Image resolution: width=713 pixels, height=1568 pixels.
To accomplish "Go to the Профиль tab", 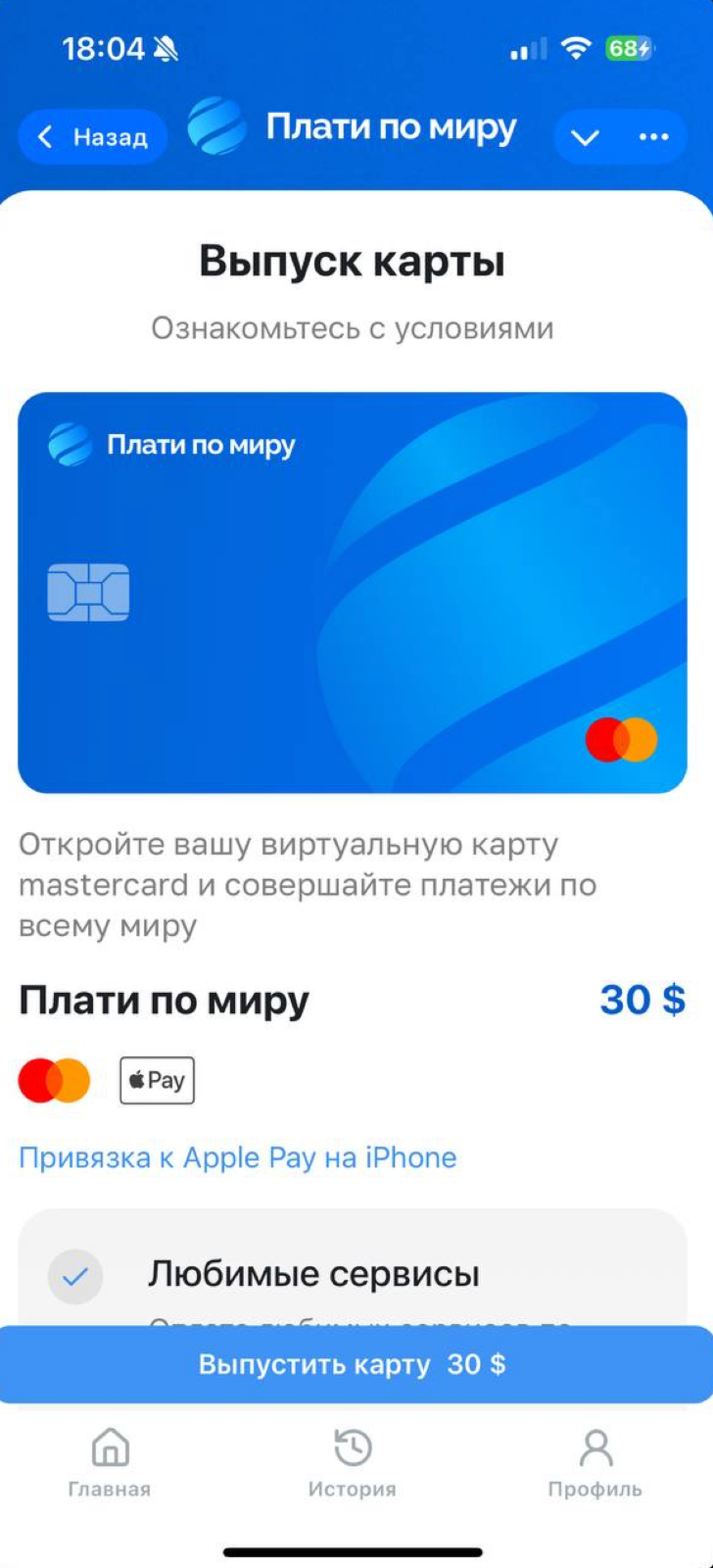I will (594, 1462).
